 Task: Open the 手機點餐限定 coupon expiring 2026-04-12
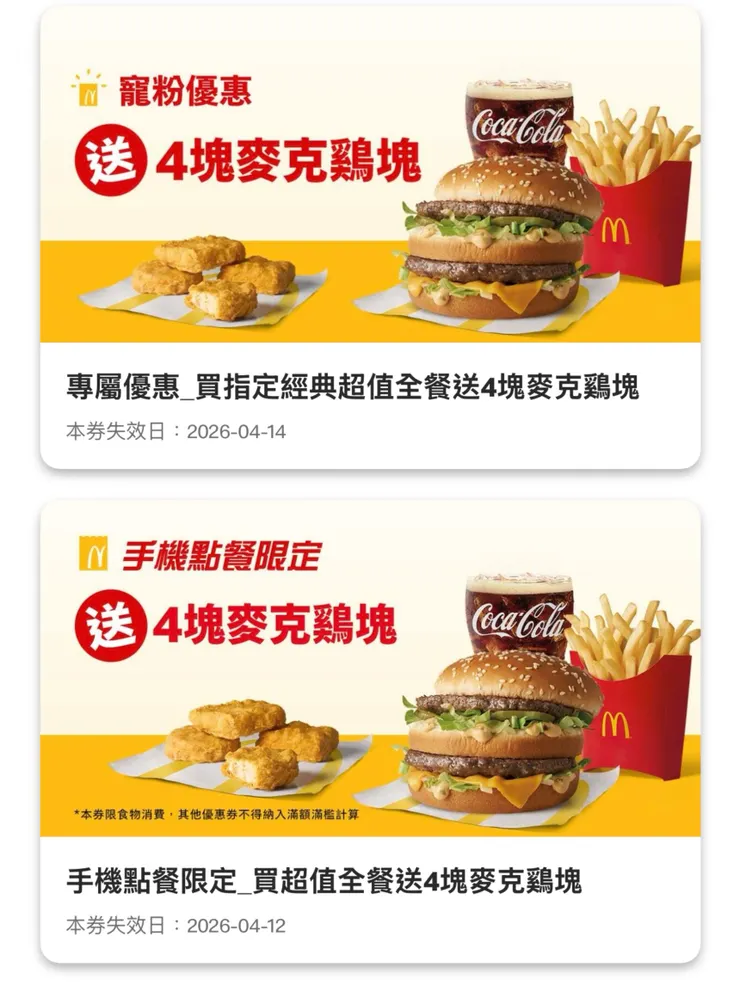[x=370, y=730]
